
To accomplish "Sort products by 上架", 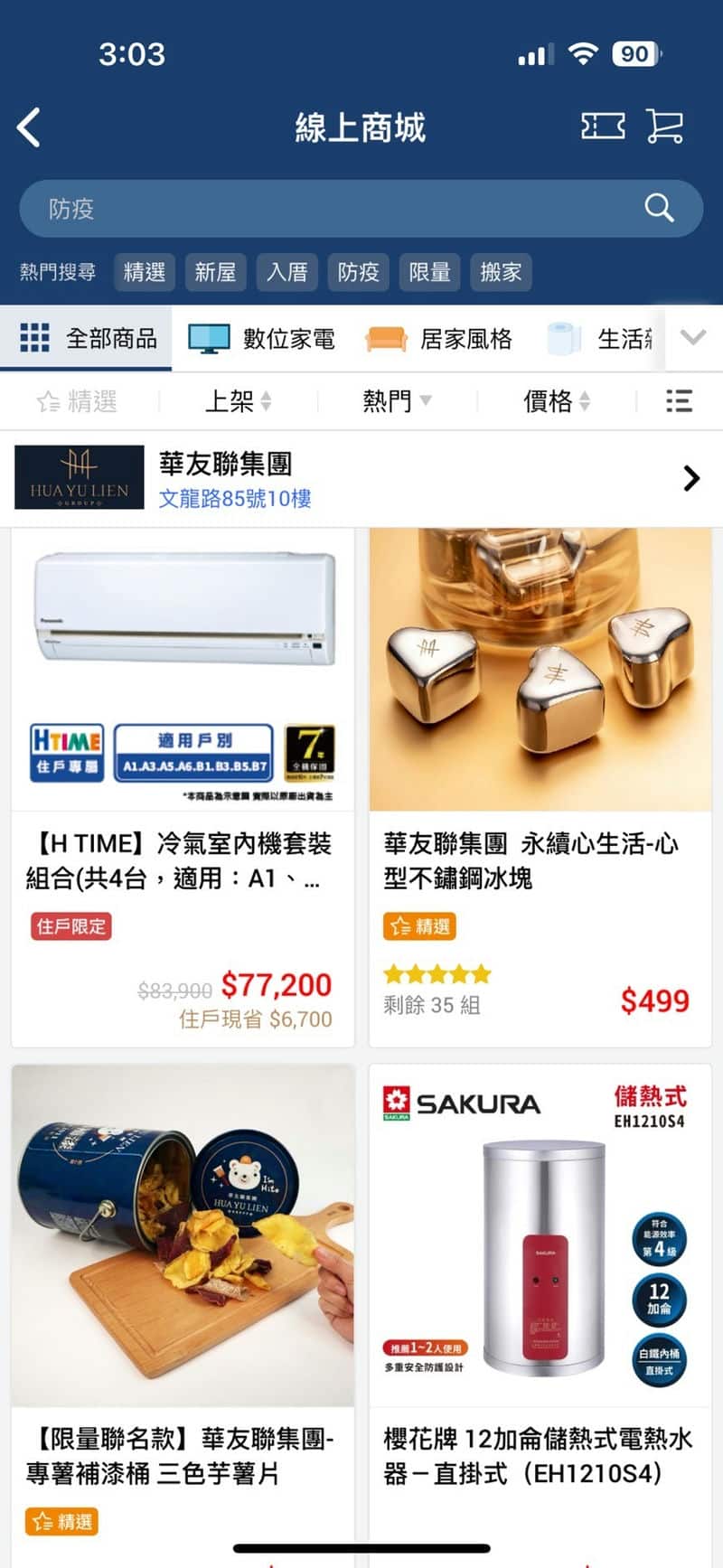I will 238,401.
